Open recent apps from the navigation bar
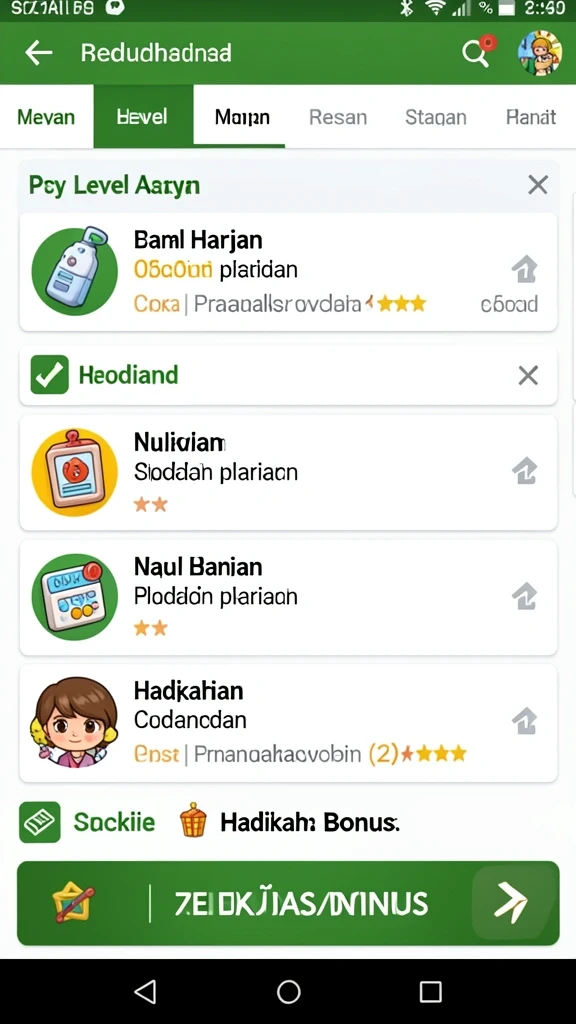The height and width of the screenshot is (1024, 576). coord(430,992)
